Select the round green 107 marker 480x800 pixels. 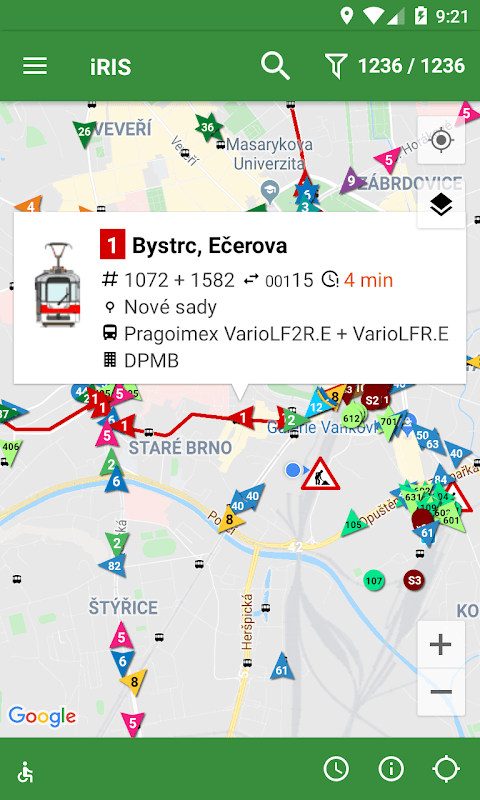pos(374,580)
